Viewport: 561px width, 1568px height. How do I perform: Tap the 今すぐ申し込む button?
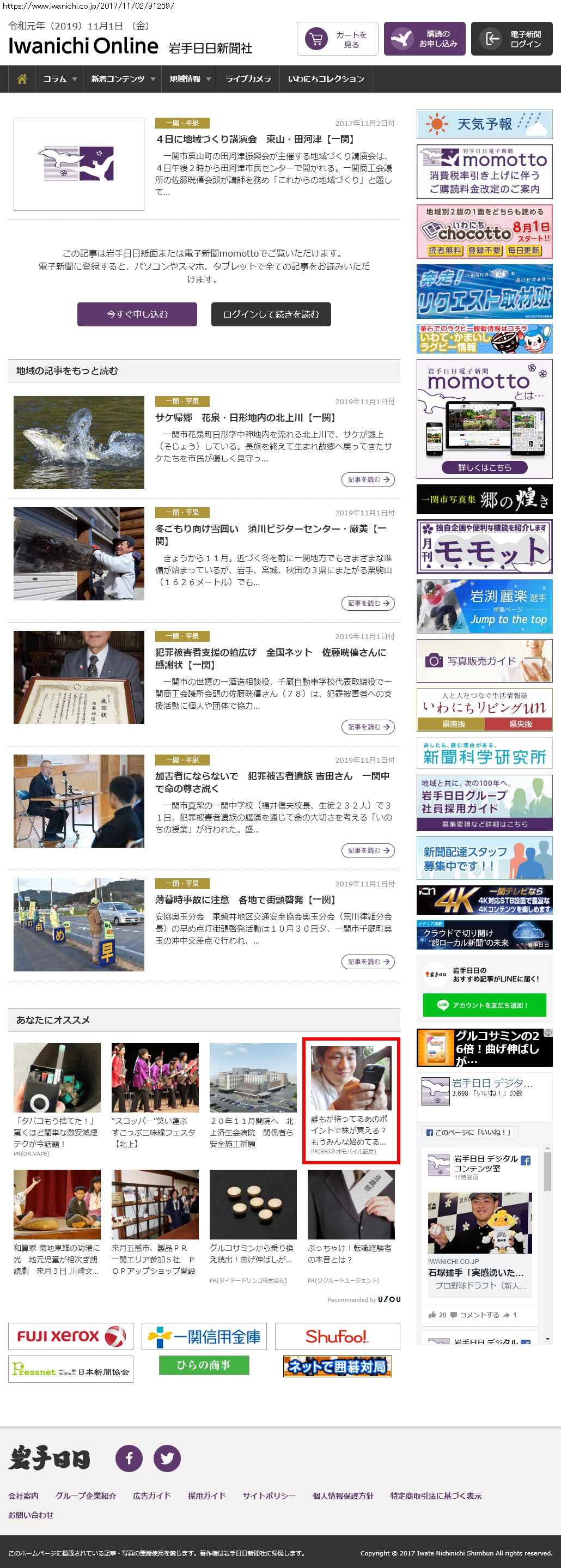(137, 314)
